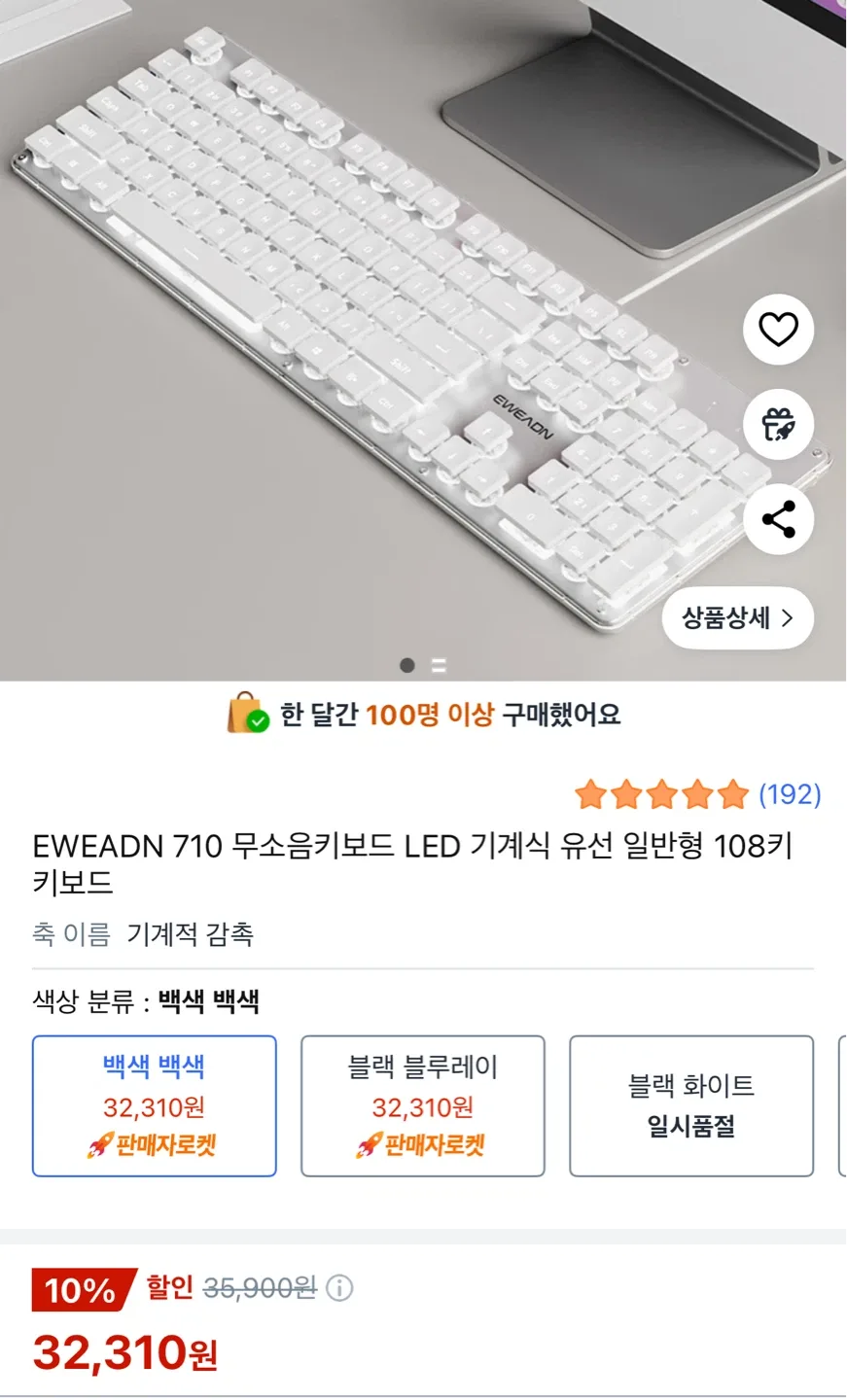The height and width of the screenshot is (1400, 847).
Task: Open the gift/coupon icon on the image
Action: click(x=777, y=425)
